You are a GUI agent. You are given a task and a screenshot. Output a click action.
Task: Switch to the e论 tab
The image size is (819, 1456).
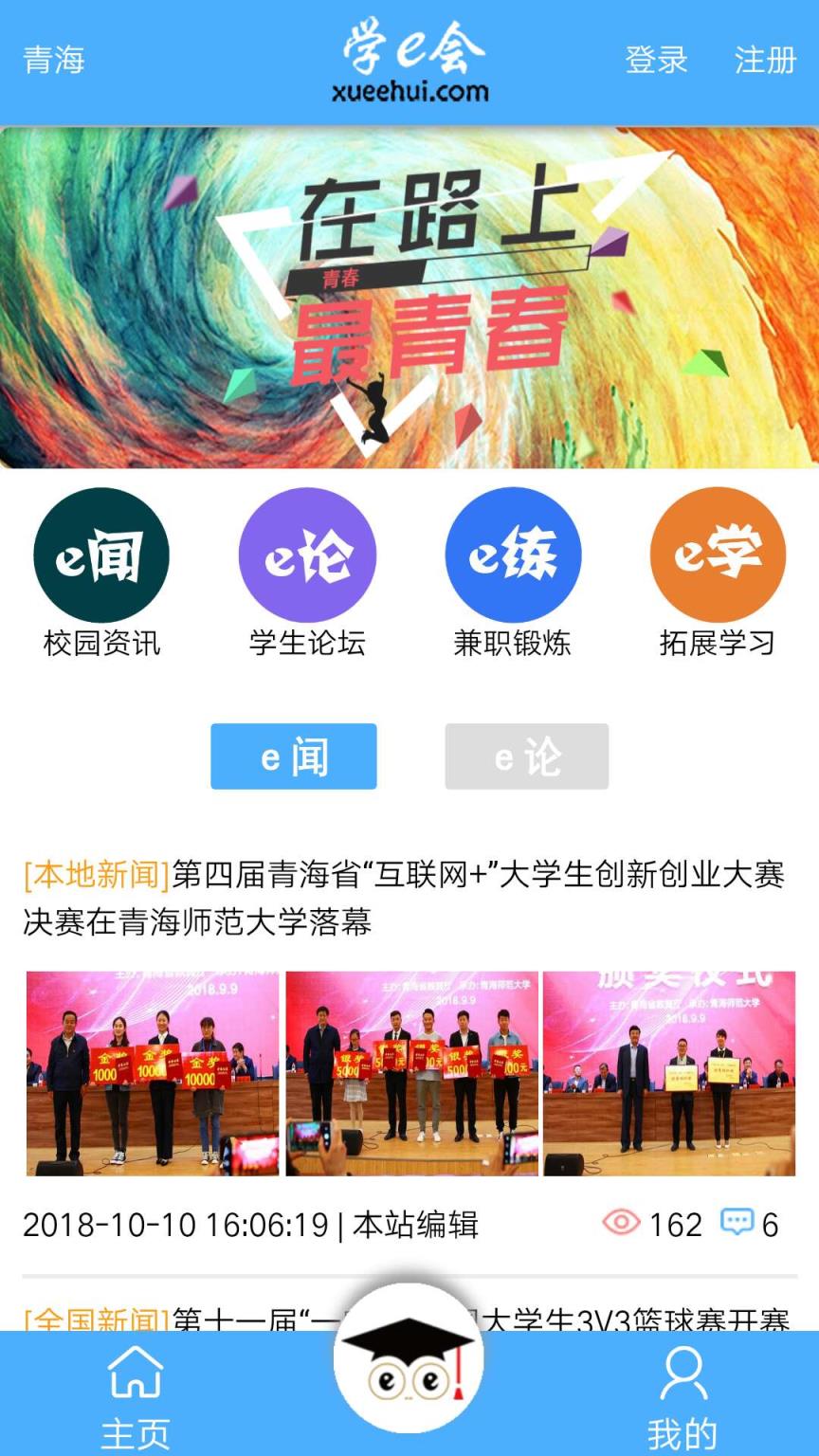(x=527, y=756)
